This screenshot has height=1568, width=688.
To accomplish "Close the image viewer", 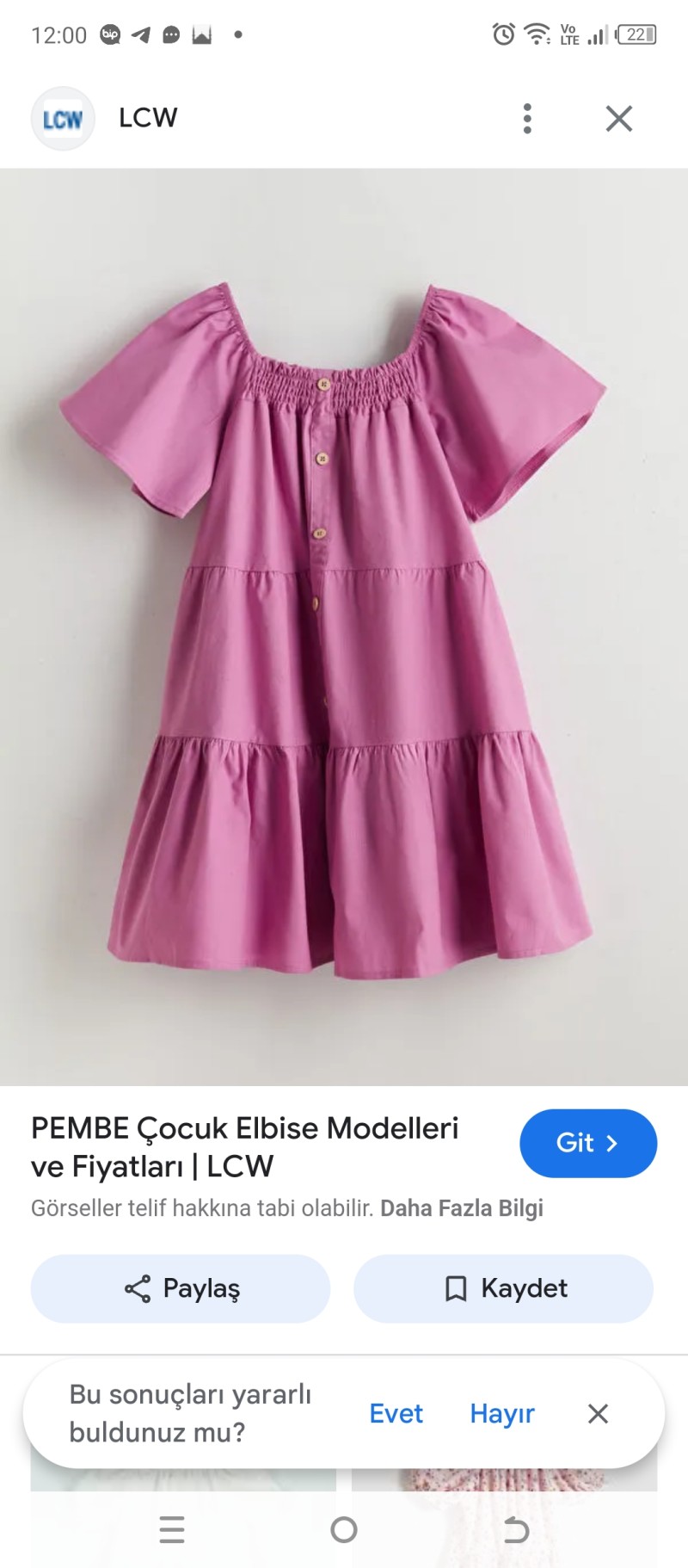I will [x=618, y=119].
